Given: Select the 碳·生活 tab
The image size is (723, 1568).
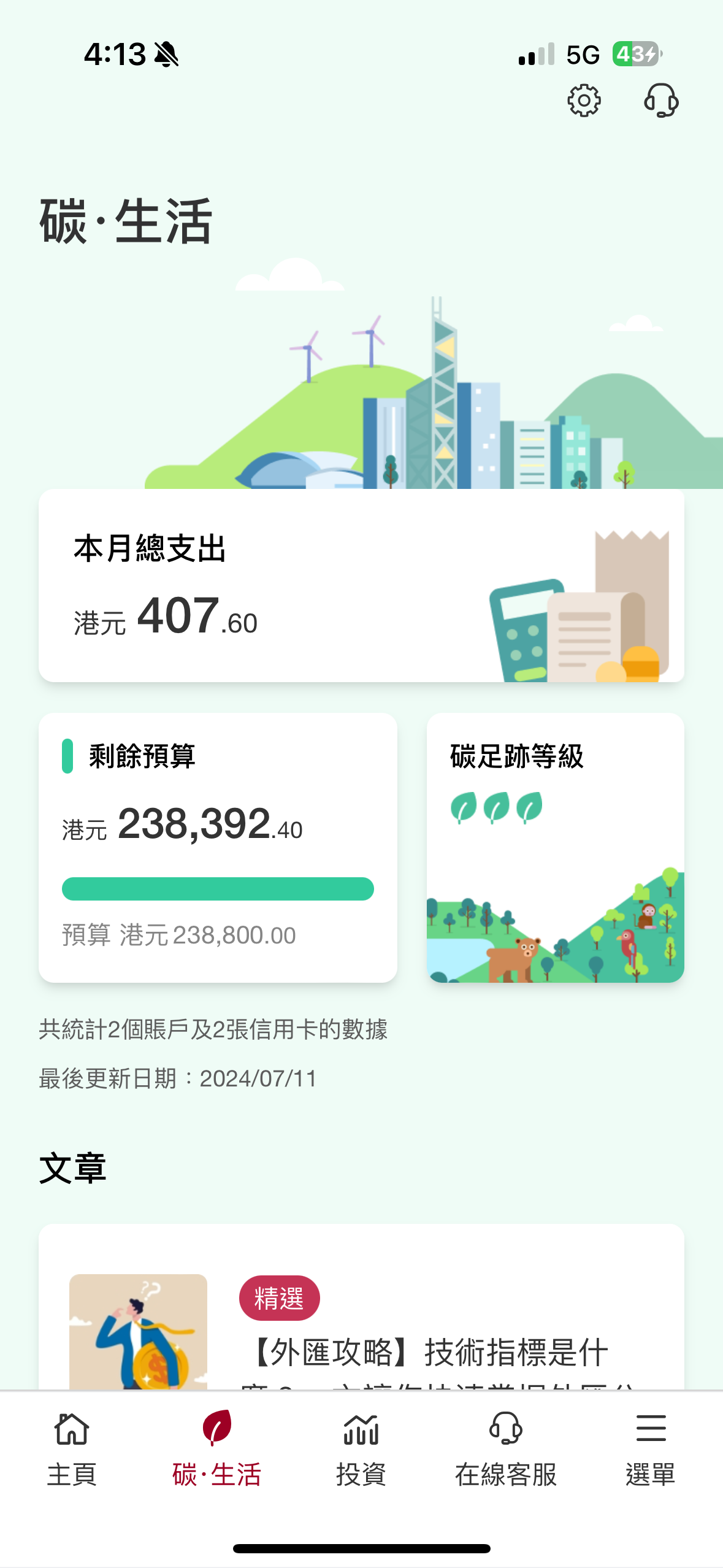Looking at the screenshot, I should coord(216,1449).
